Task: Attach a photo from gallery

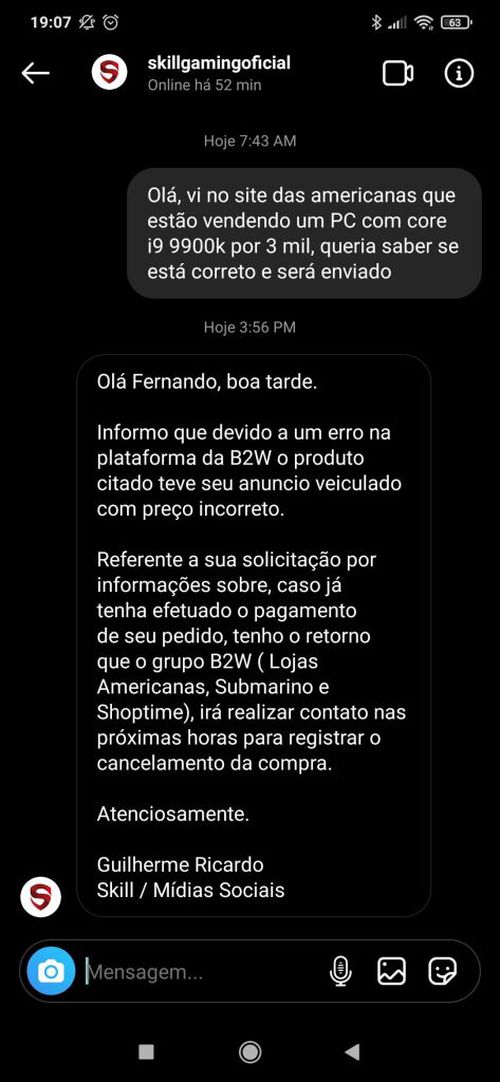Action: coord(392,972)
